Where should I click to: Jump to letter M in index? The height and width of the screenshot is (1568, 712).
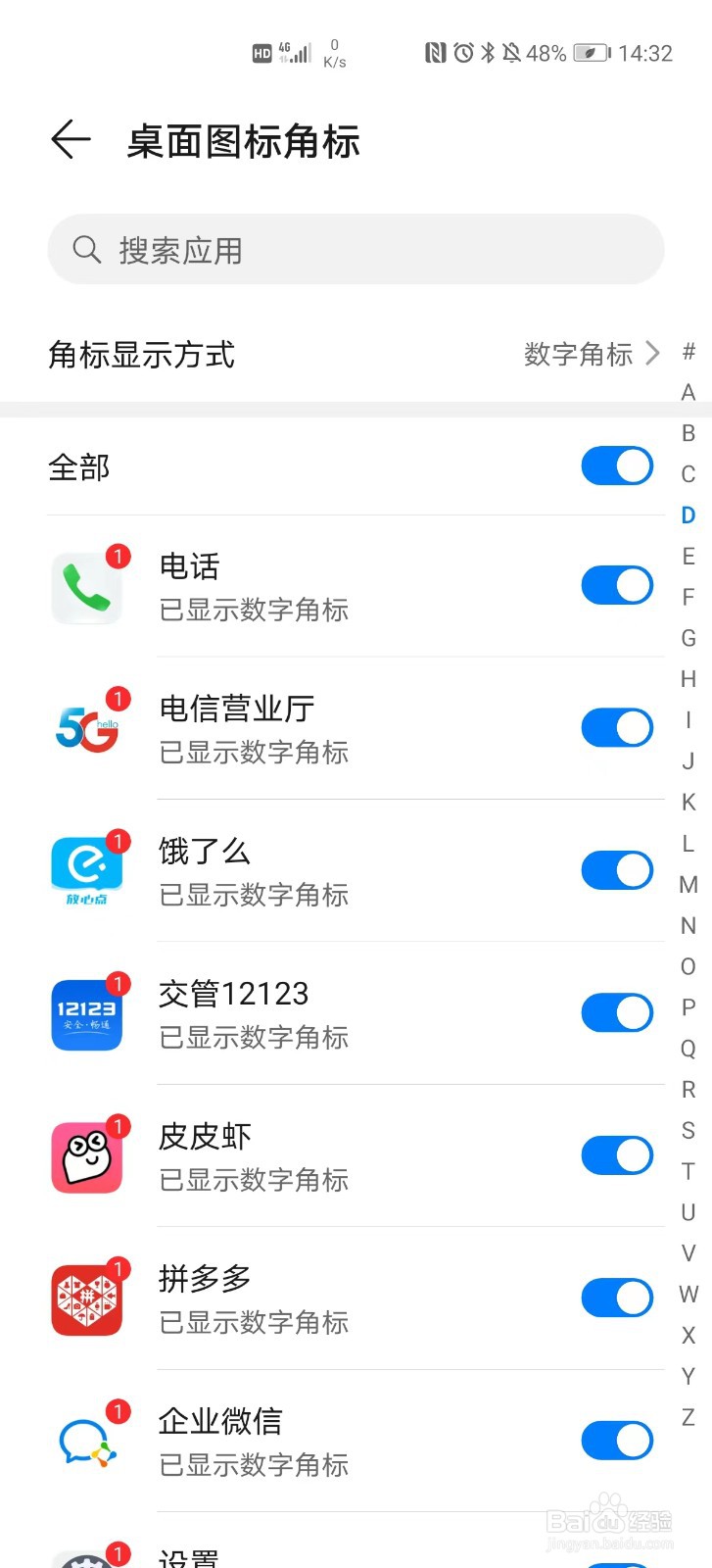pos(688,885)
